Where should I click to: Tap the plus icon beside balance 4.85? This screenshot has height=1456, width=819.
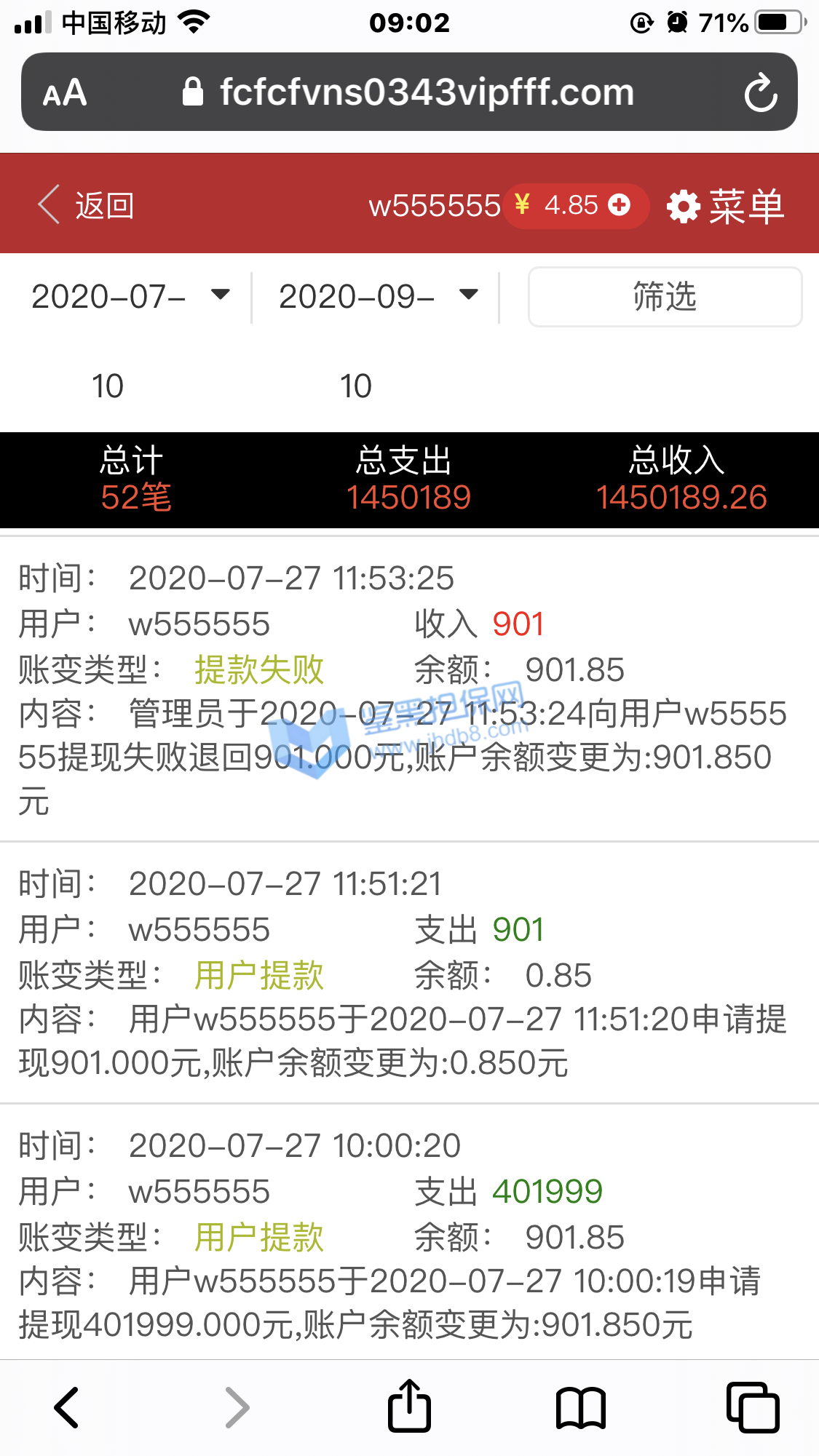620,205
